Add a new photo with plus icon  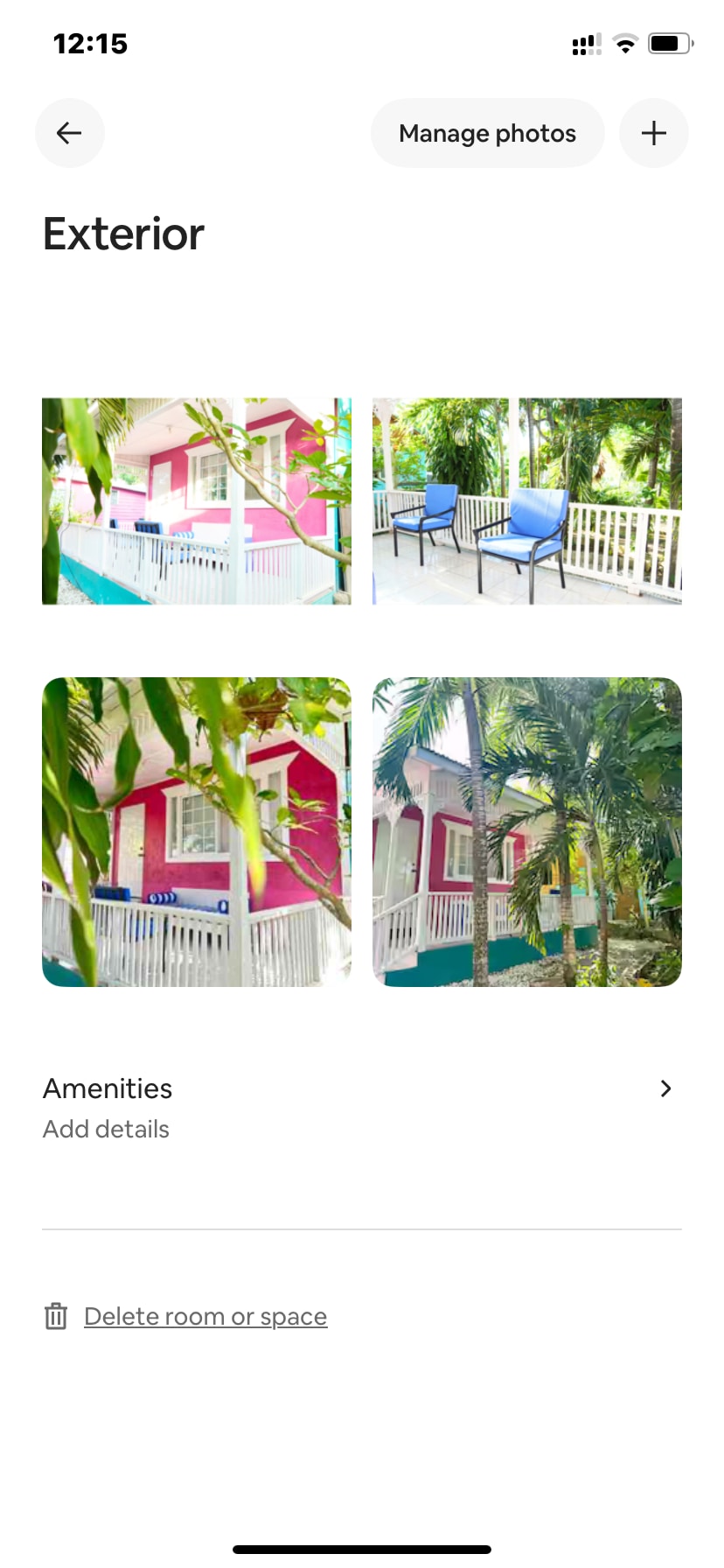pos(653,133)
